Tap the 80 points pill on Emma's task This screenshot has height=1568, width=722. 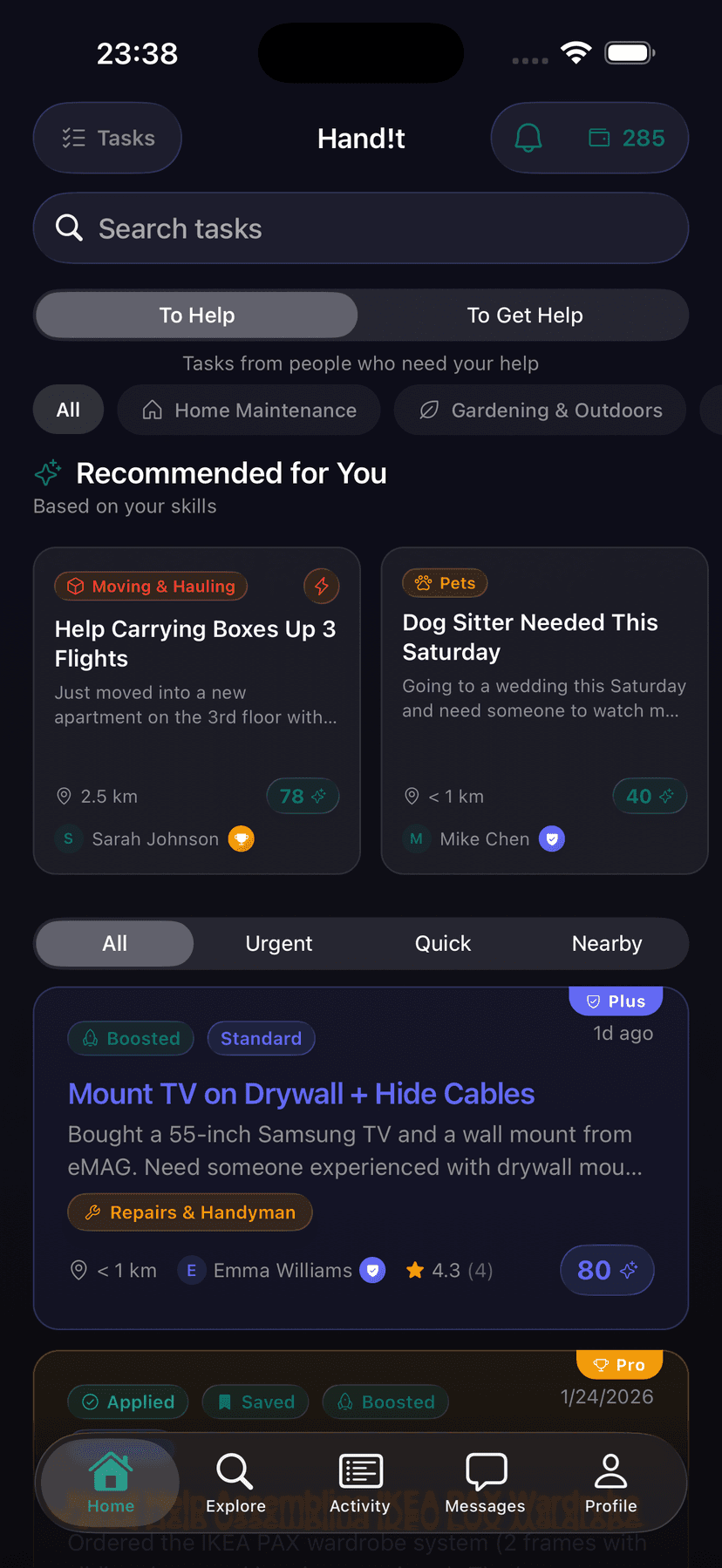pos(607,1270)
